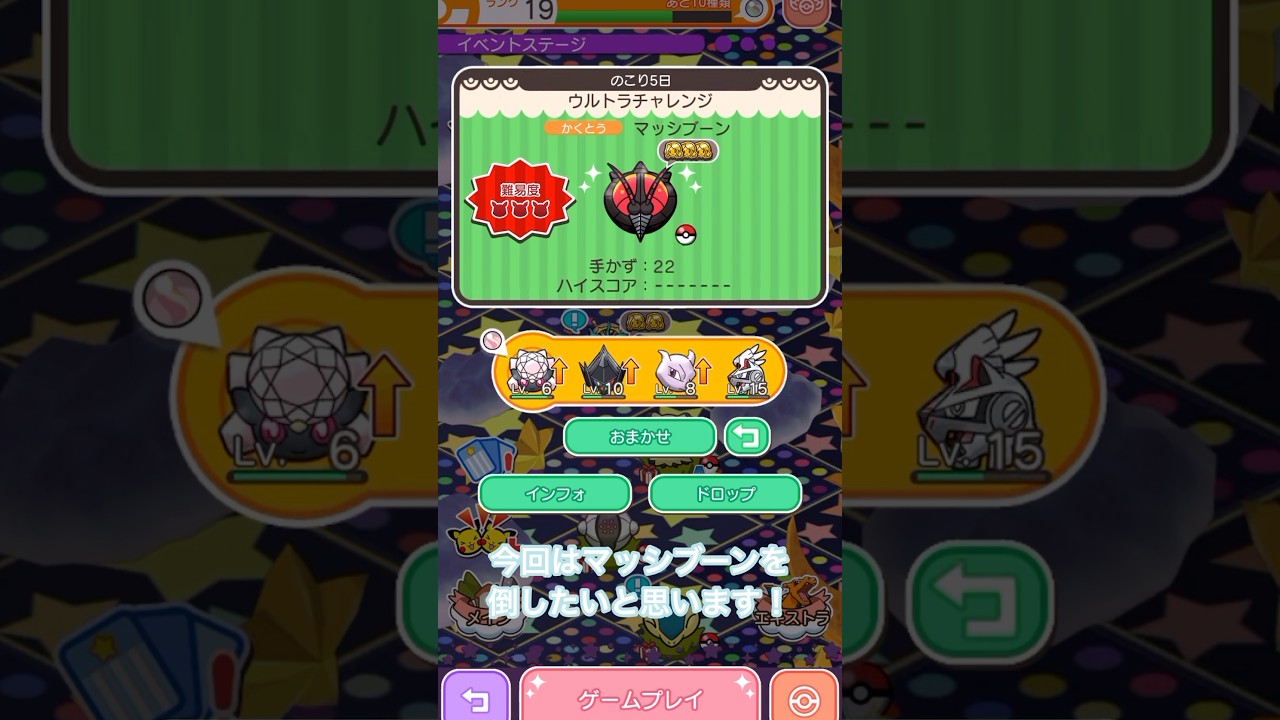Tap the おまかせ auto-select button

[640, 437]
